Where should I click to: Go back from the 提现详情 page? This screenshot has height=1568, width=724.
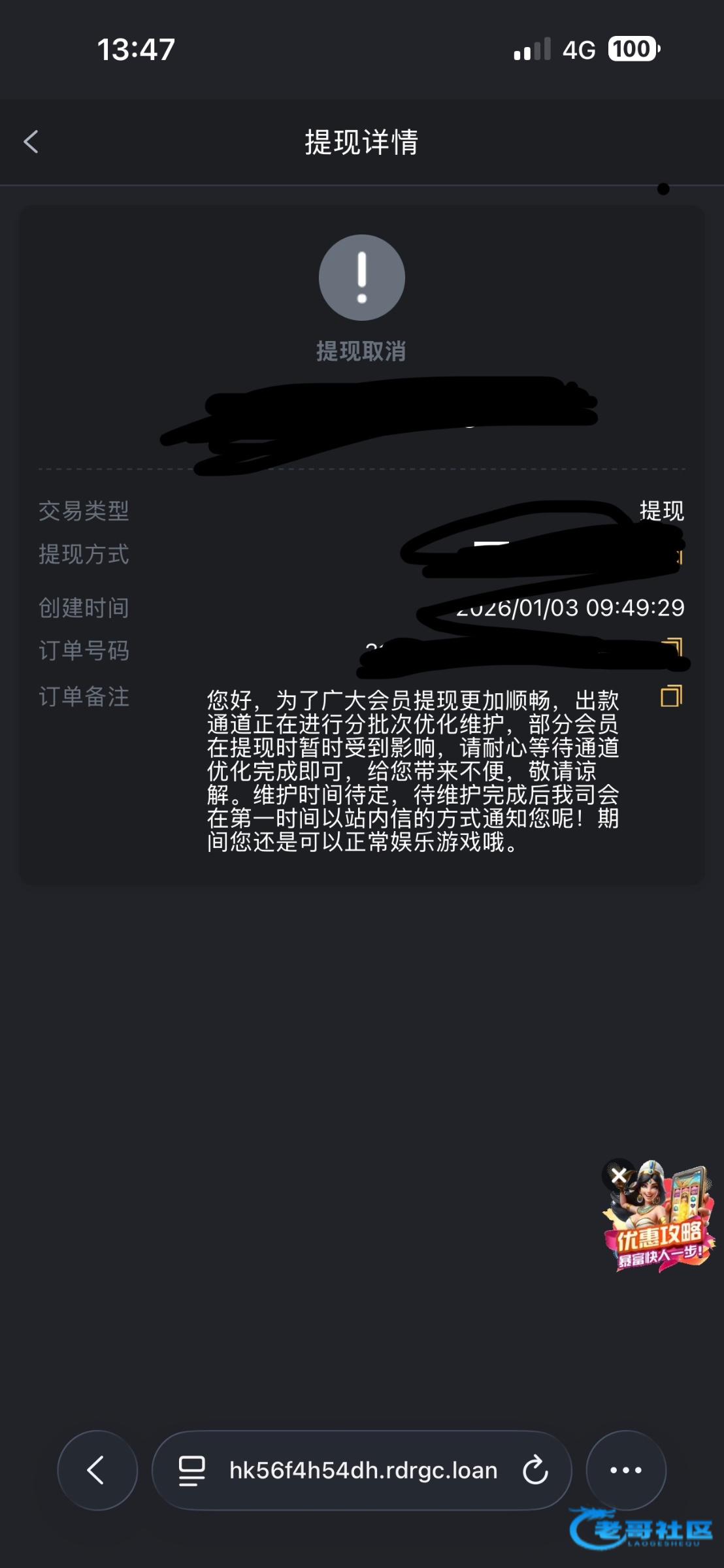31,142
